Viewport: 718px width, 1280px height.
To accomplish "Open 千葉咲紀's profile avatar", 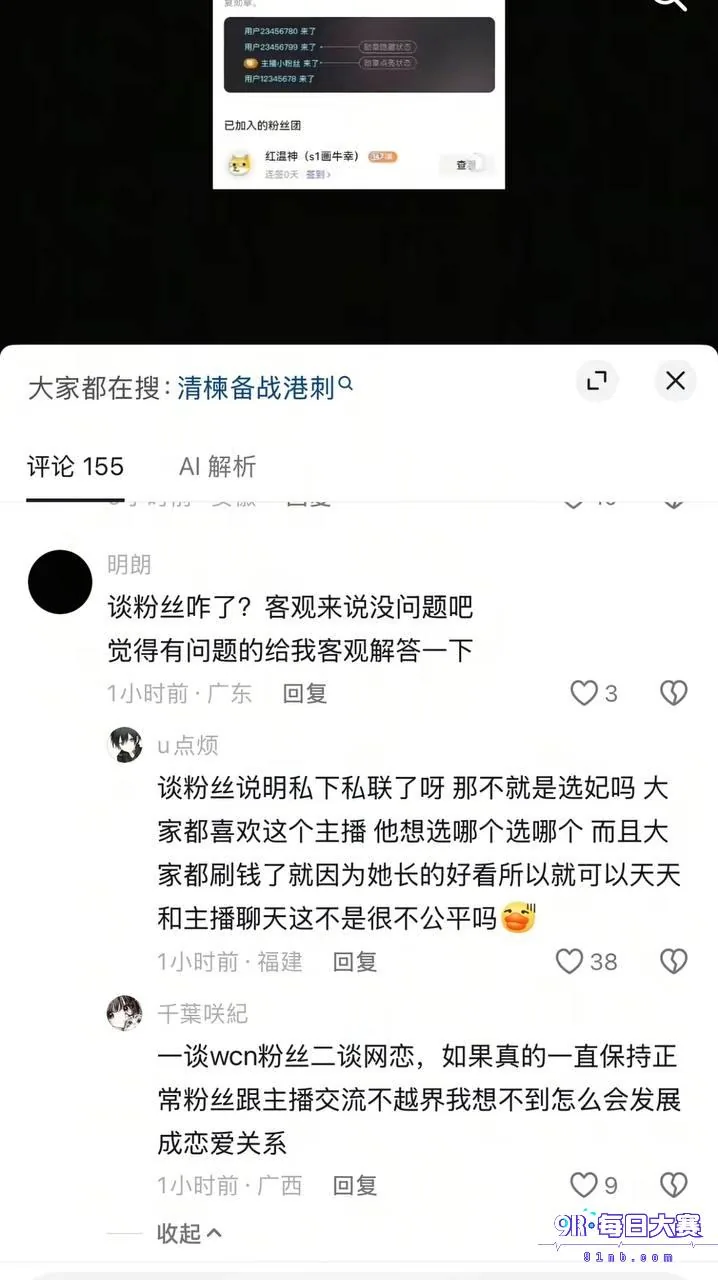I will pos(124,1013).
